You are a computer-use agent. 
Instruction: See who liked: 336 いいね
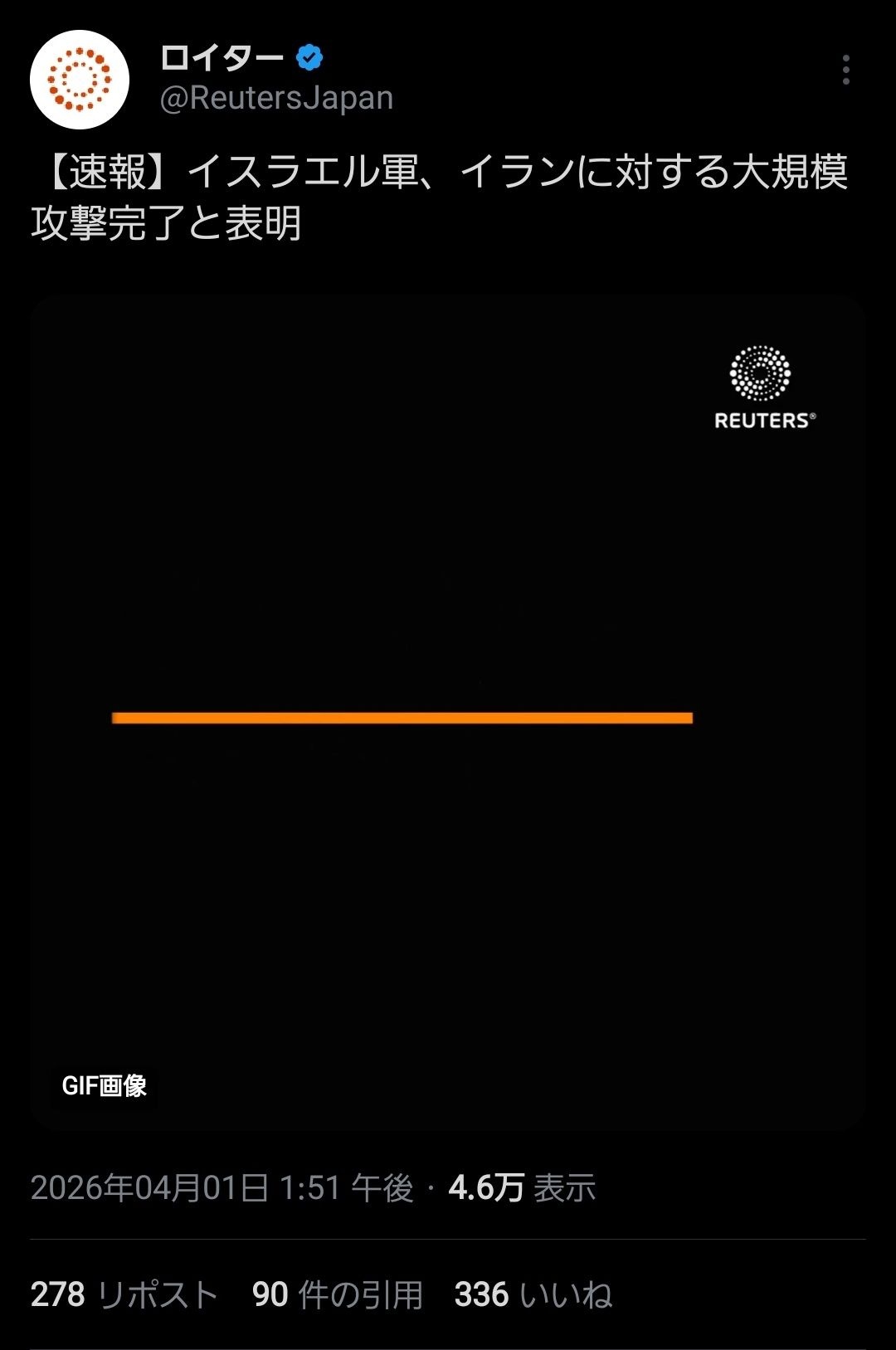click(533, 1294)
